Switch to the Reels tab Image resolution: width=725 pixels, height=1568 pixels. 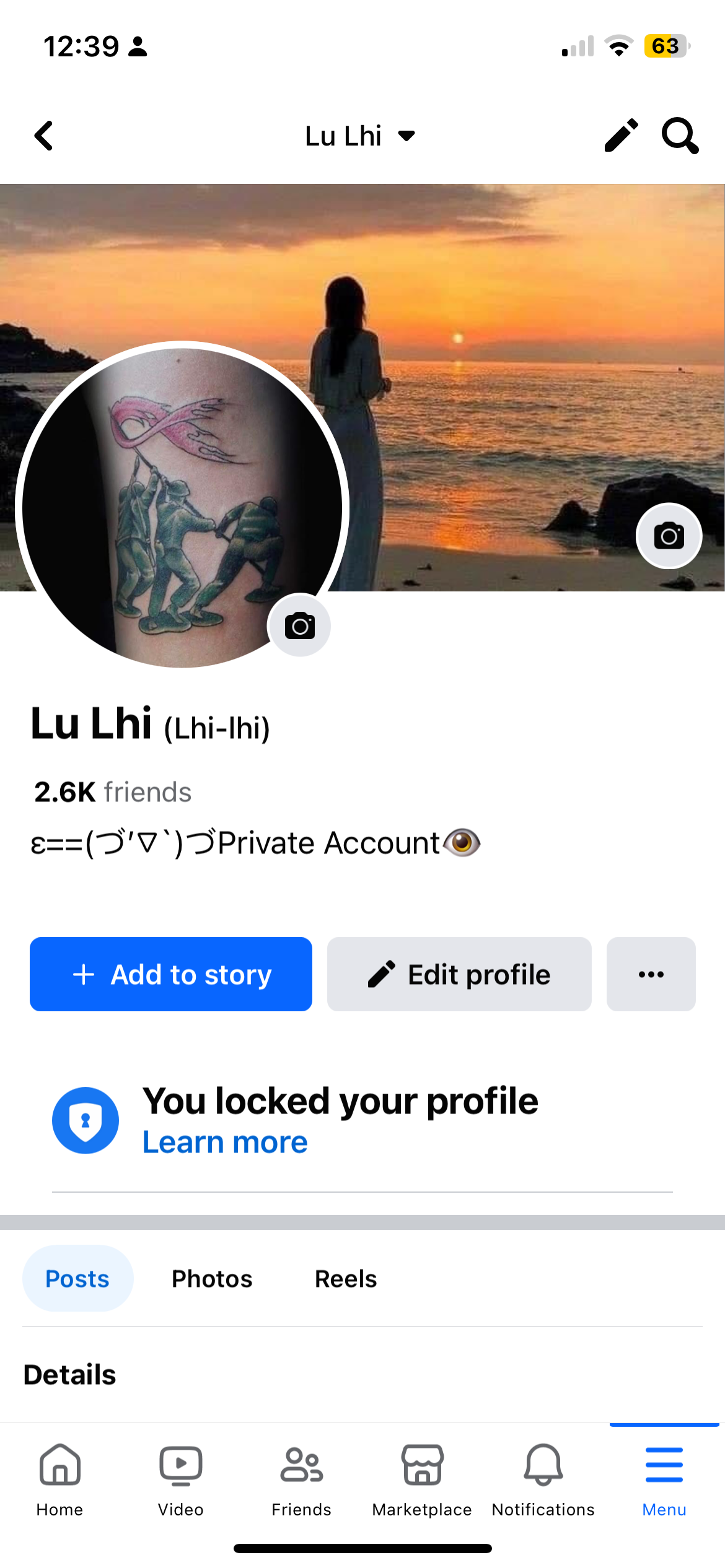click(346, 1278)
